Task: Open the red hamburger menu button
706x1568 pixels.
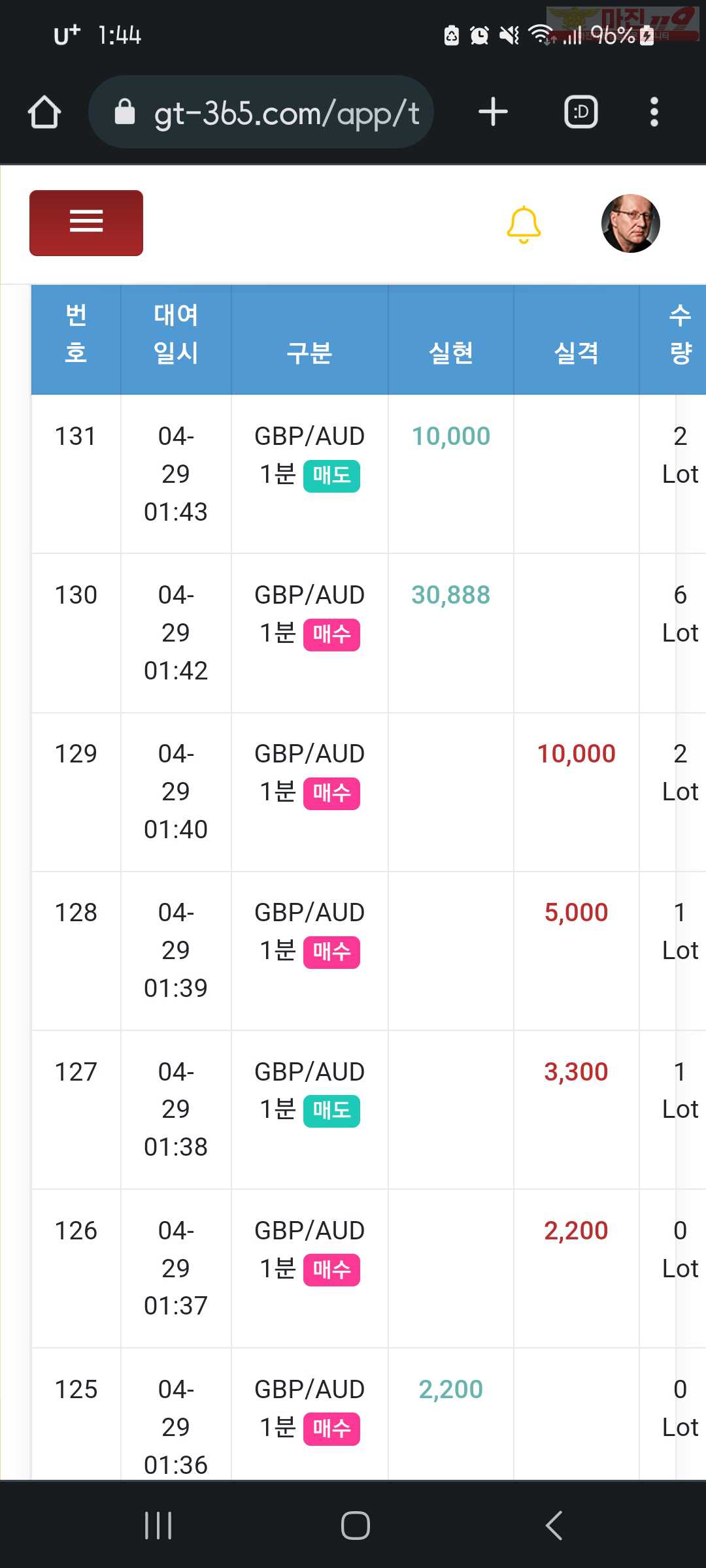Action: click(x=86, y=223)
